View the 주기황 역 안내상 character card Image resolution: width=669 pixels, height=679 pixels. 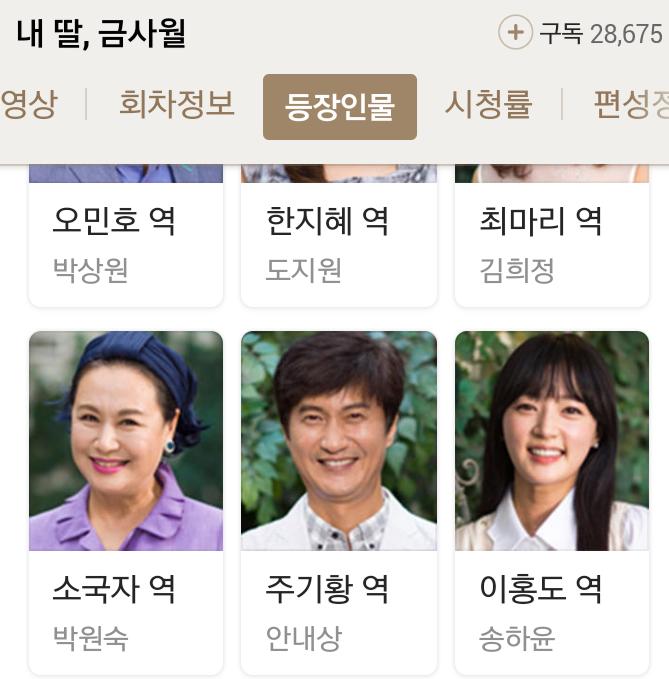point(339,500)
